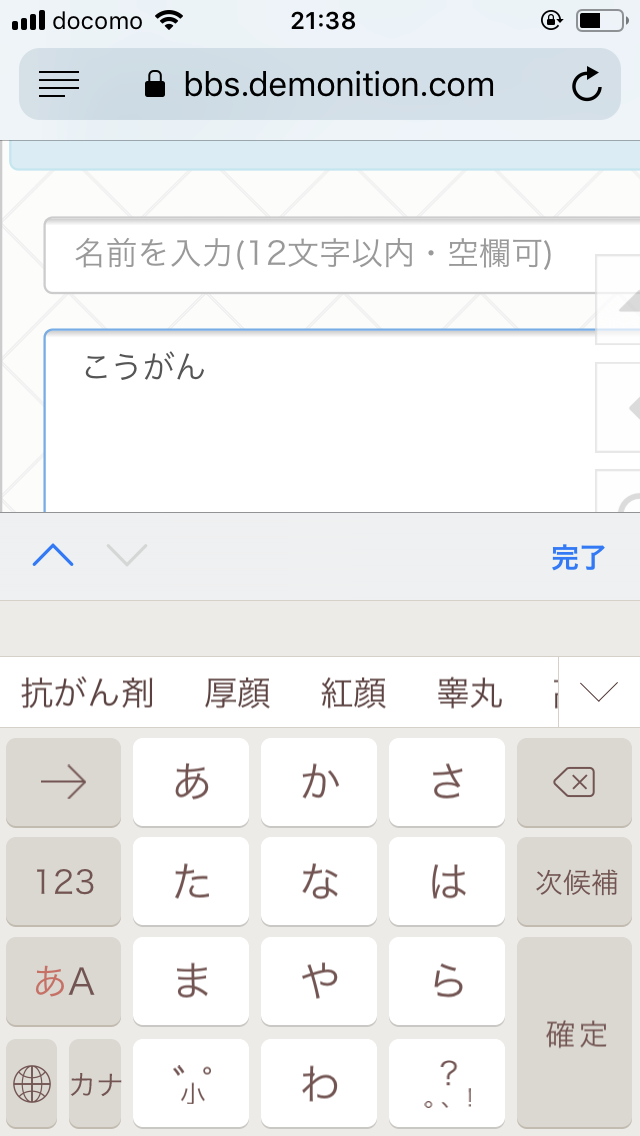Choose the 抗がん剤 suggestion
This screenshot has height=1136, width=640.
pos(88,692)
